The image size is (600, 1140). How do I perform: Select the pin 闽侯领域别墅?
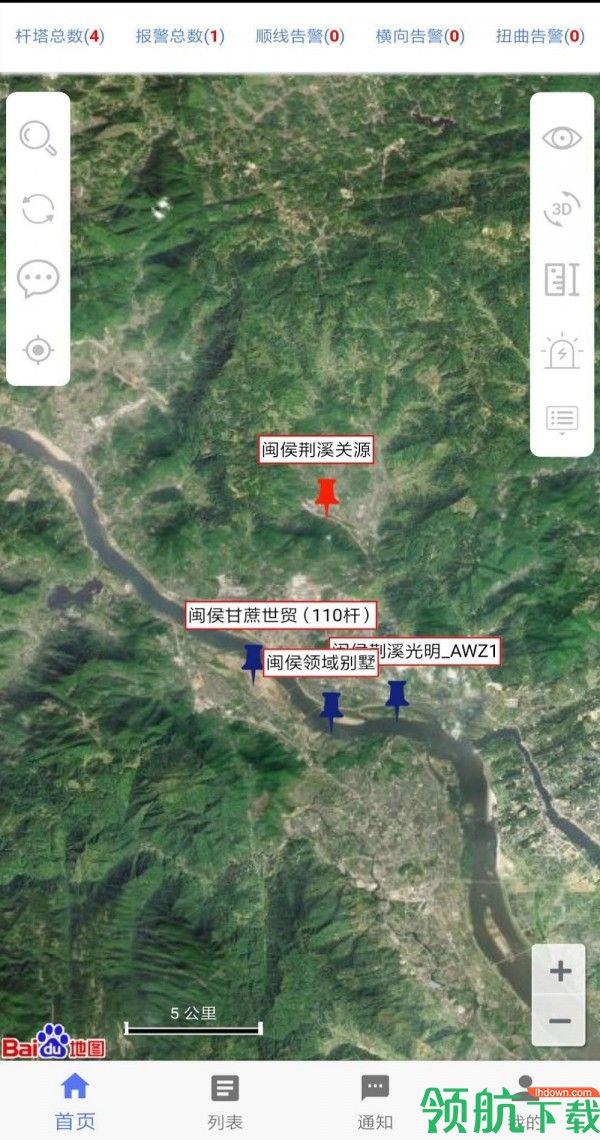(x=331, y=708)
